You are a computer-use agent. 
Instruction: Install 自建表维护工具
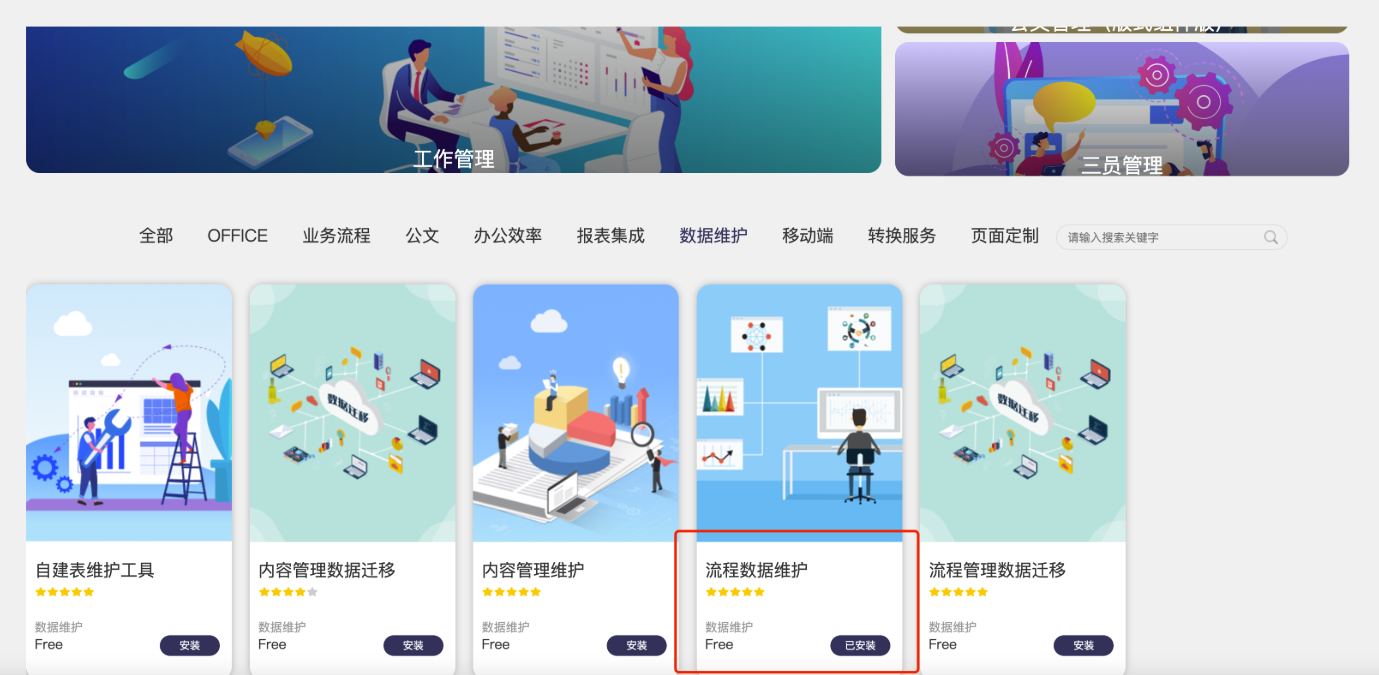190,646
